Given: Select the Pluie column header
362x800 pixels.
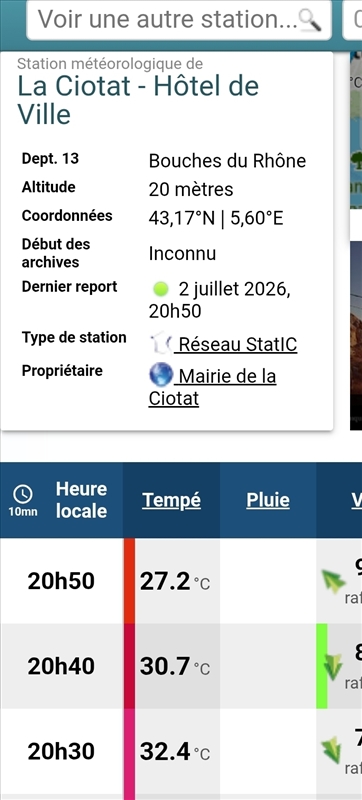Looking at the screenshot, I should (x=268, y=501).
